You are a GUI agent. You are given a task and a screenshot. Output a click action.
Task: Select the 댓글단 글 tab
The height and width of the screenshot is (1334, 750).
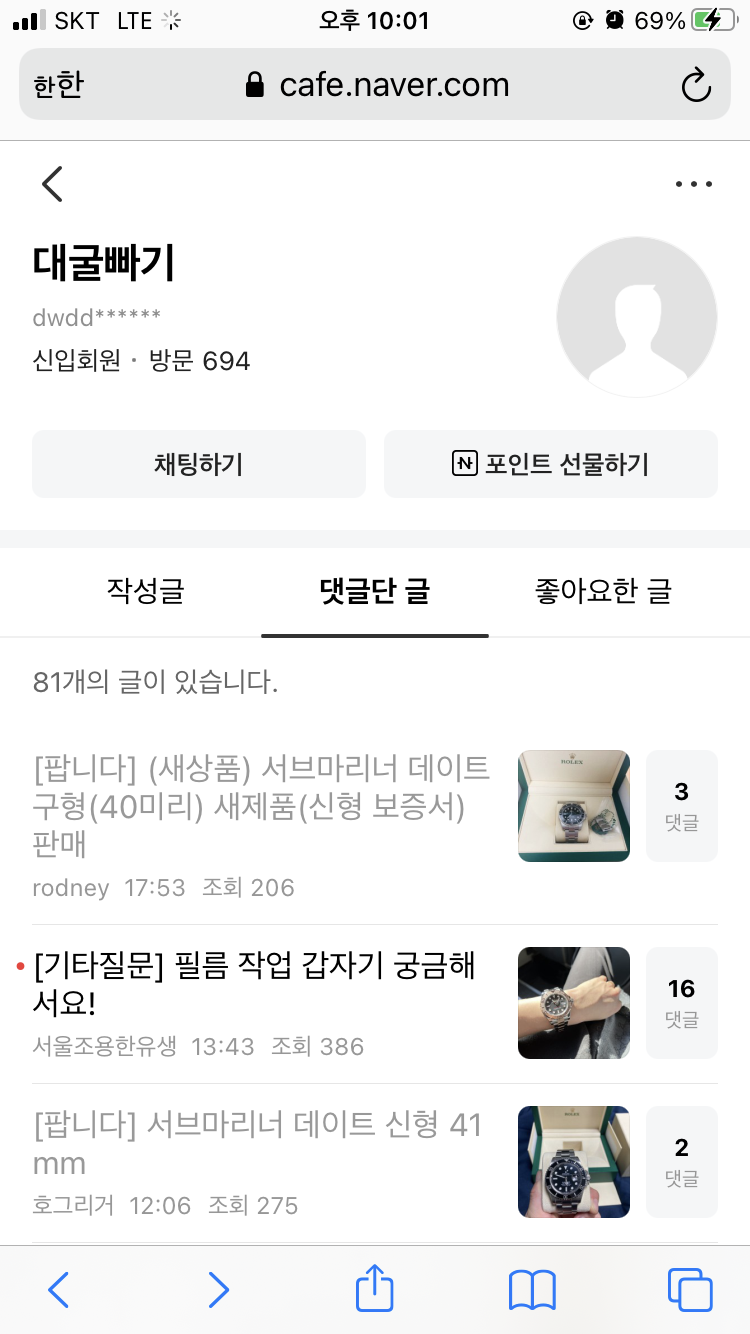pos(374,591)
